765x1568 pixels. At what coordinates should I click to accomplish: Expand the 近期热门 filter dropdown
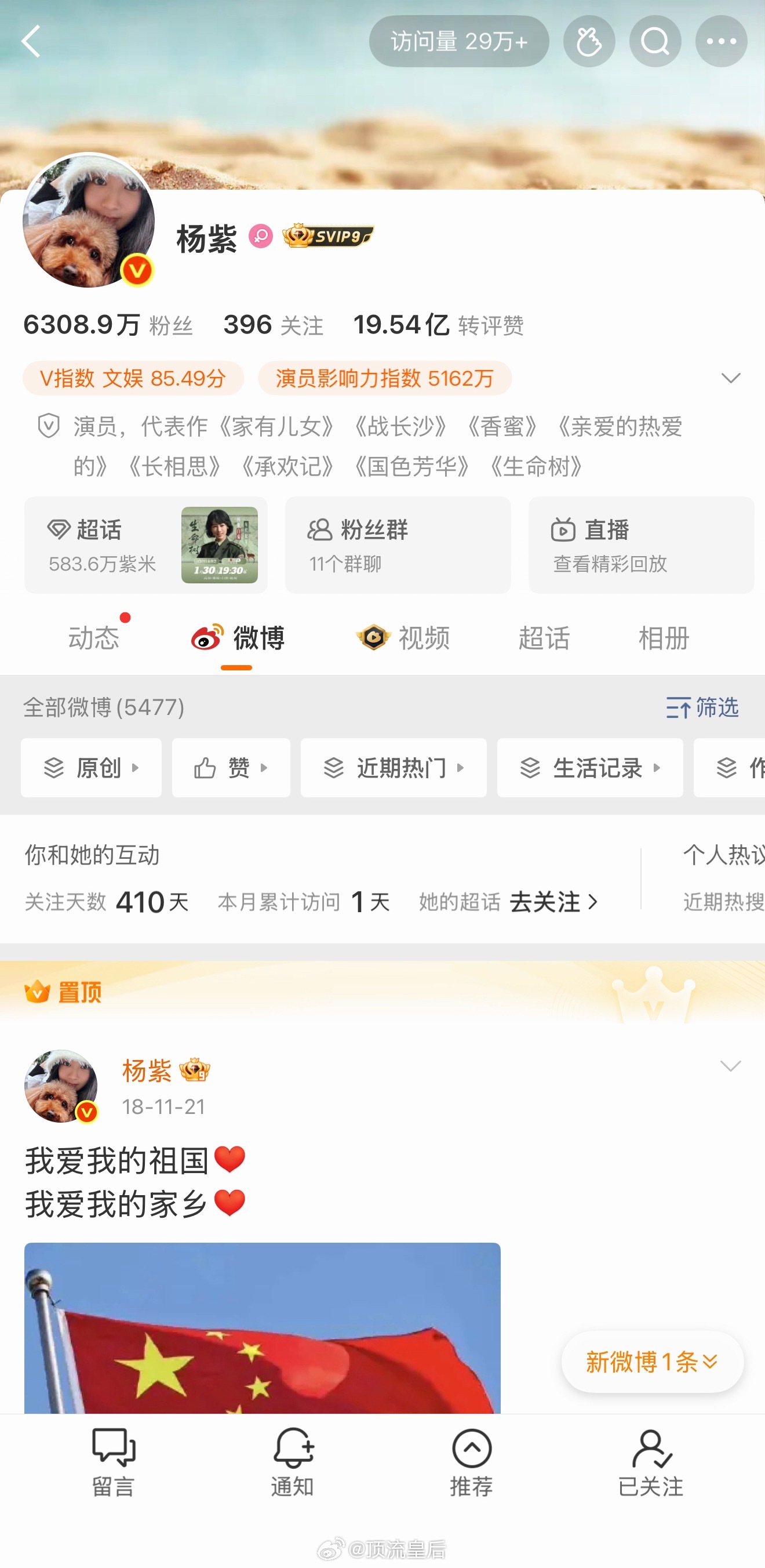(x=394, y=768)
